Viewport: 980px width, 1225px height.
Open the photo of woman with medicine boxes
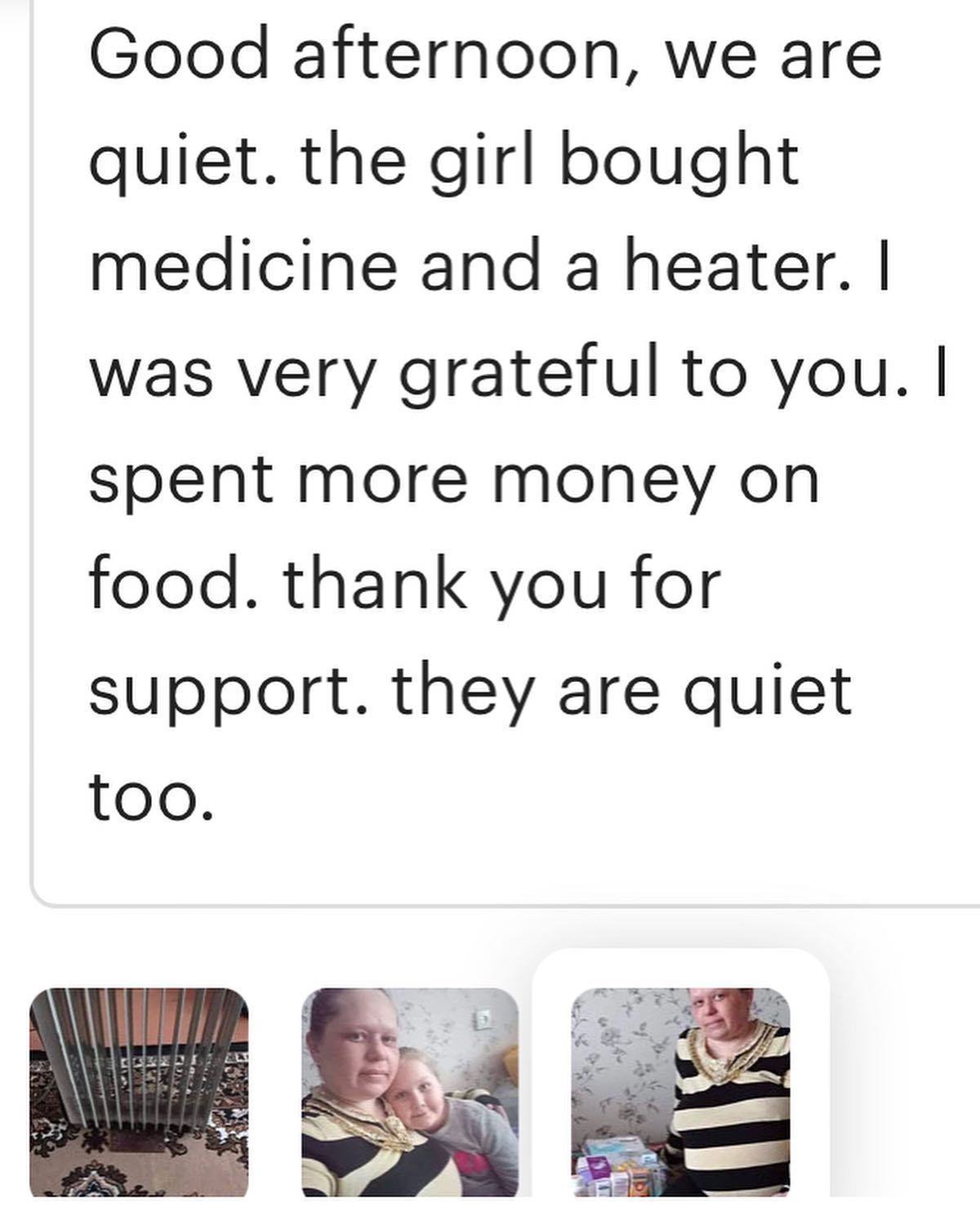coord(680,1091)
